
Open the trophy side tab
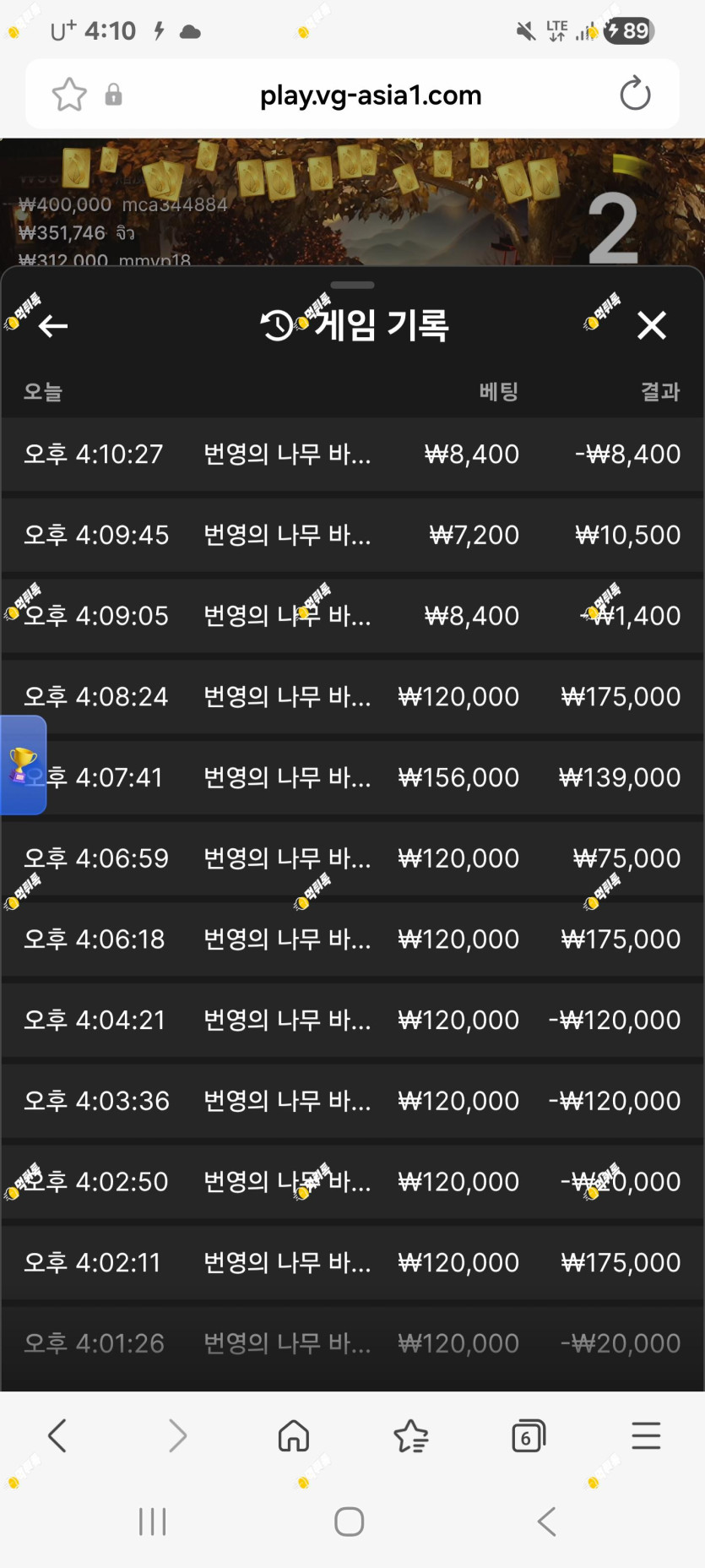(23, 765)
